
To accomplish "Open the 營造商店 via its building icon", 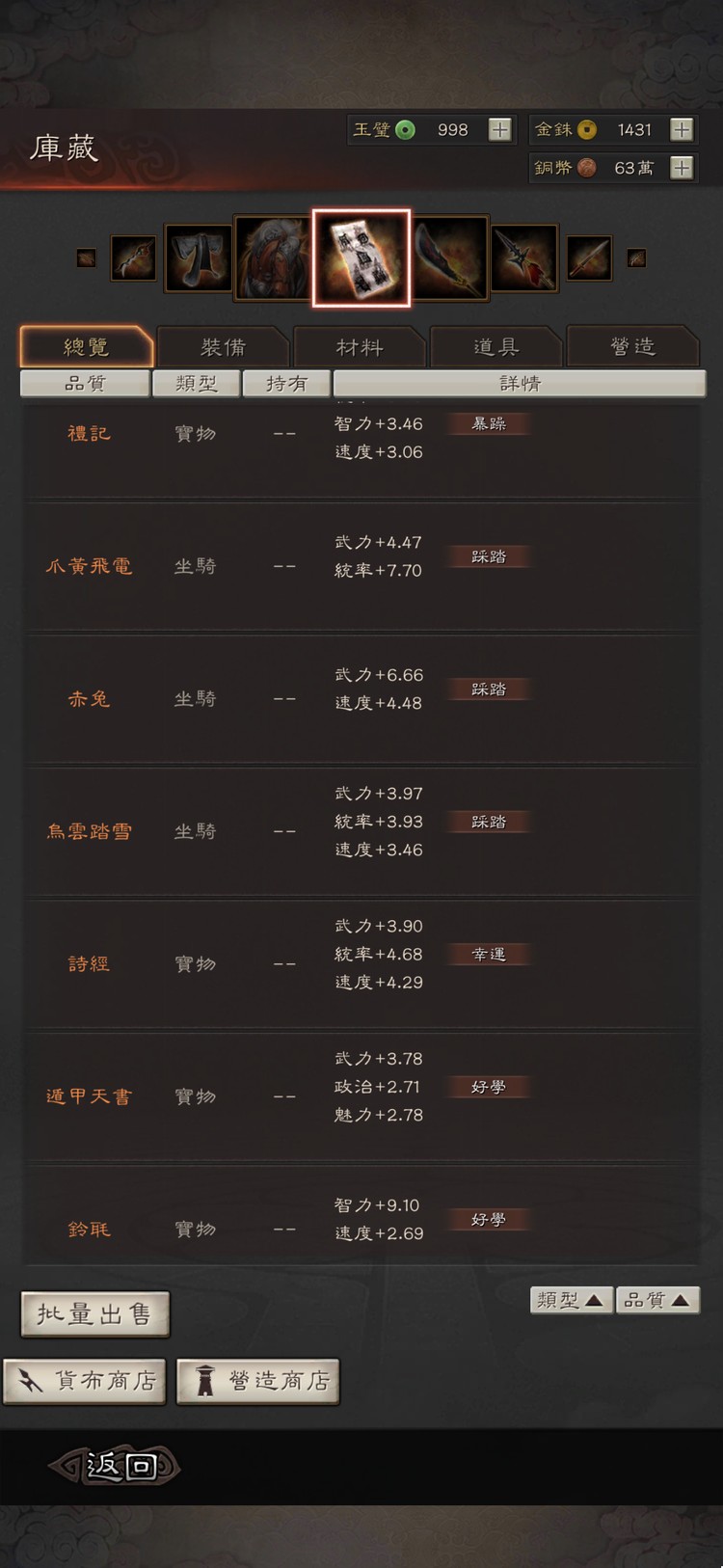I will pos(204,1381).
